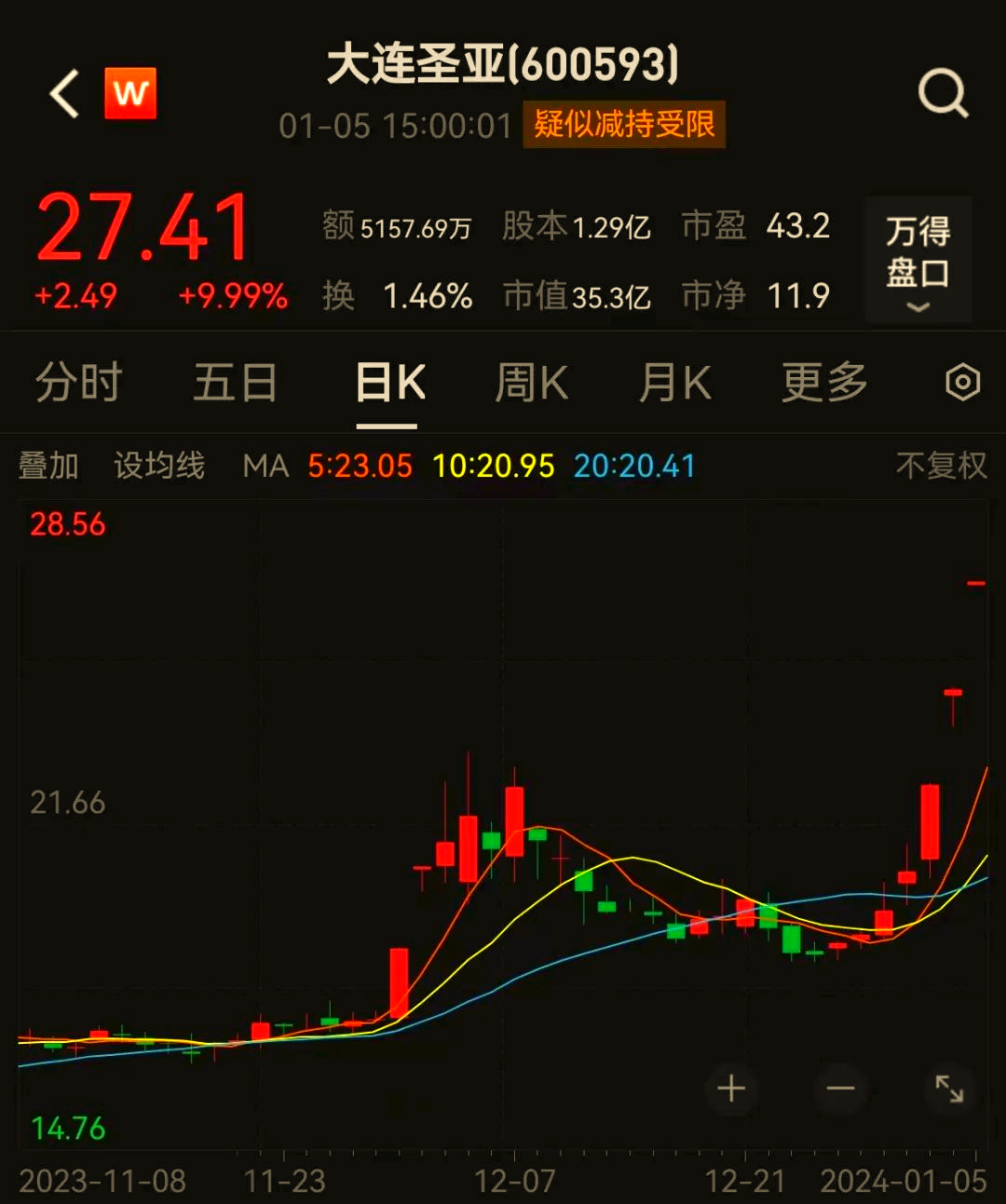Image resolution: width=1006 pixels, height=1204 pixels.
Task: Open the Wind W app logo
Action: click(x=130, y=93)
